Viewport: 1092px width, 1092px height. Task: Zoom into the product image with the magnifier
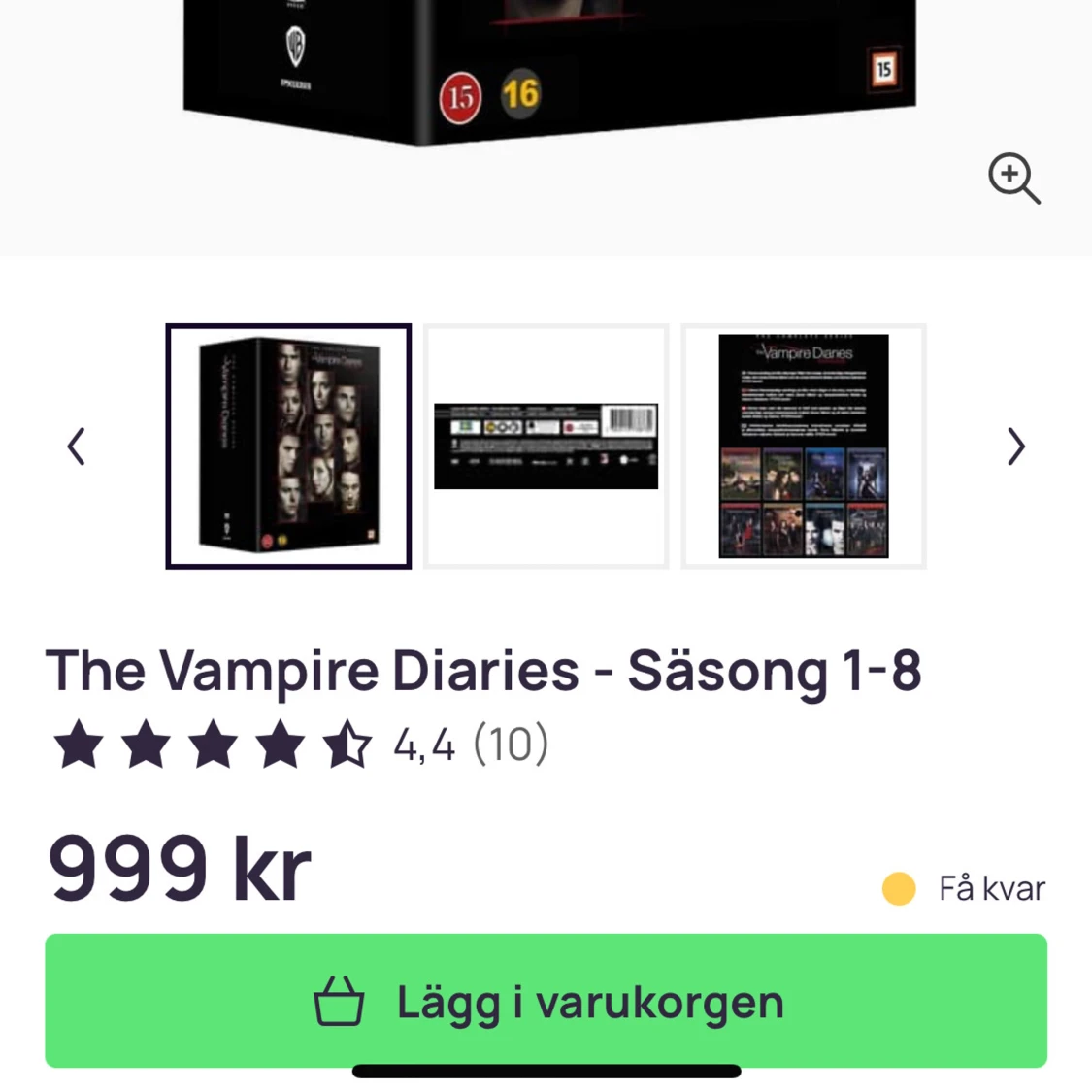1013,179
